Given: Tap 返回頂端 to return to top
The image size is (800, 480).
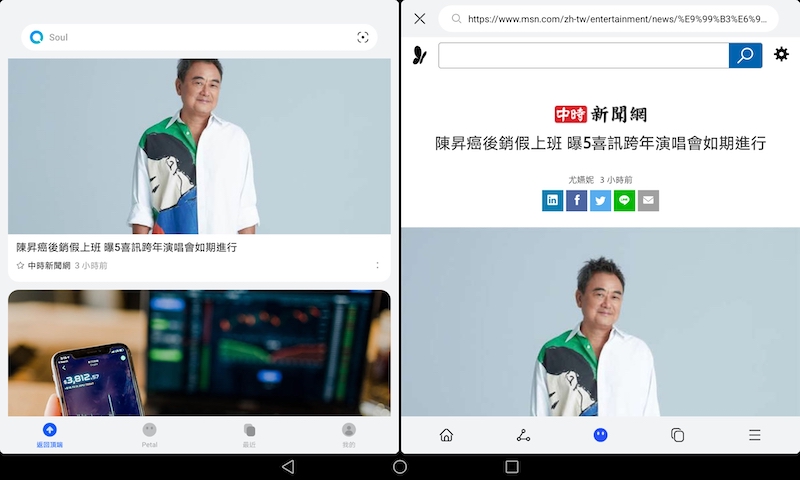Looking at the screenshot, I should 49,434.
